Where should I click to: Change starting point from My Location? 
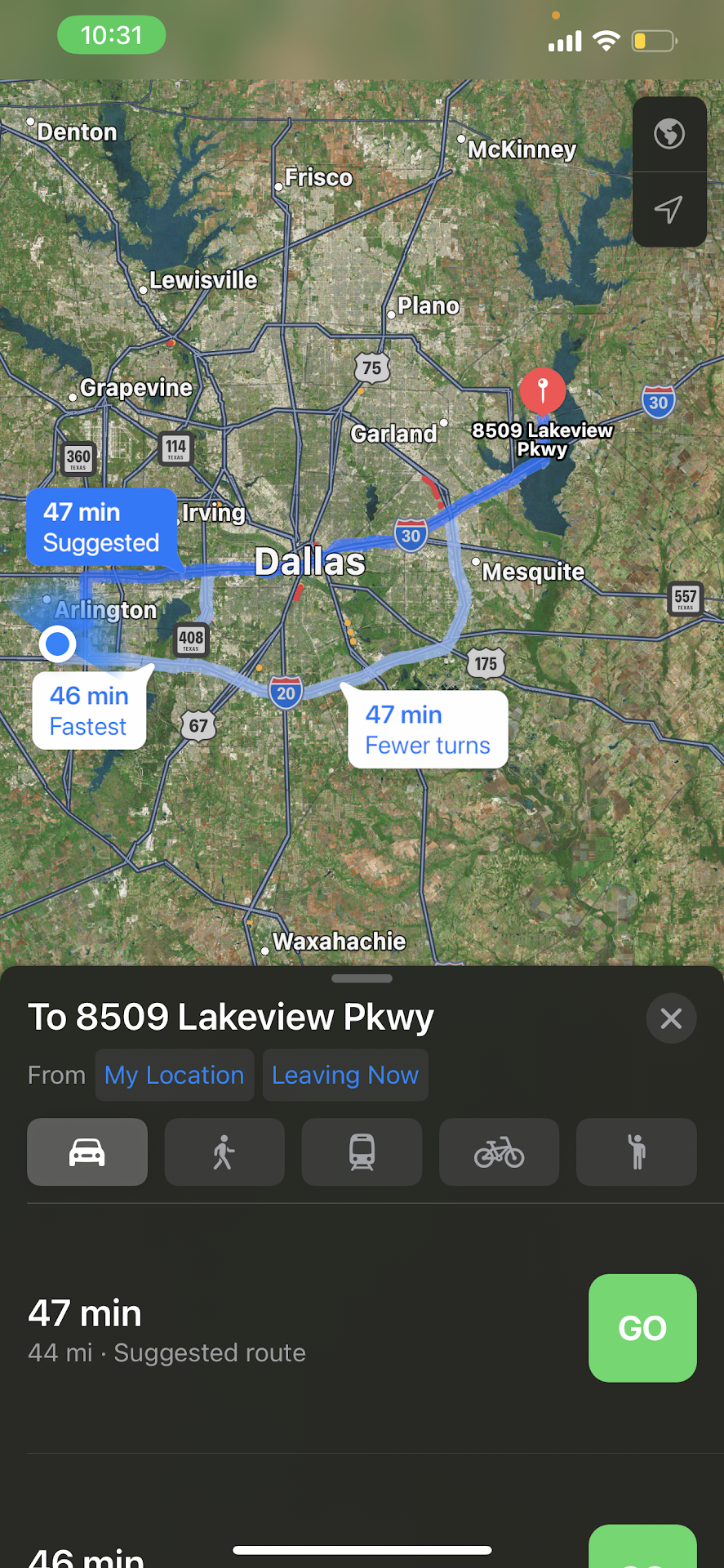coord(174,1076)
